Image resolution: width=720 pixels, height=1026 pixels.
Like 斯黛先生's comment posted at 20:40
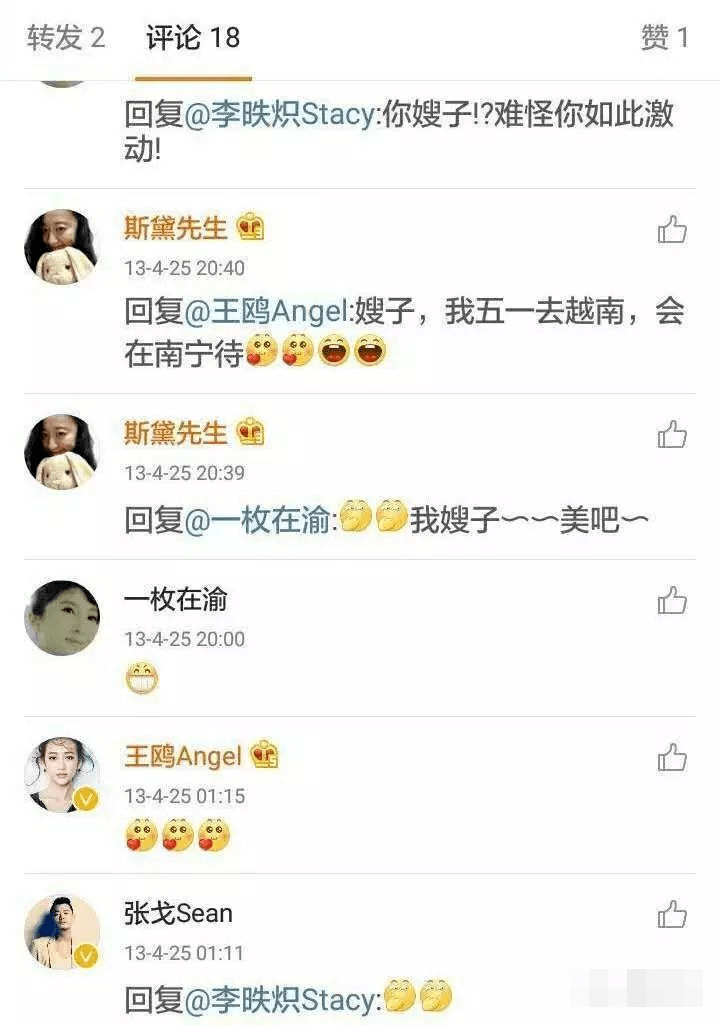point(672,231)
